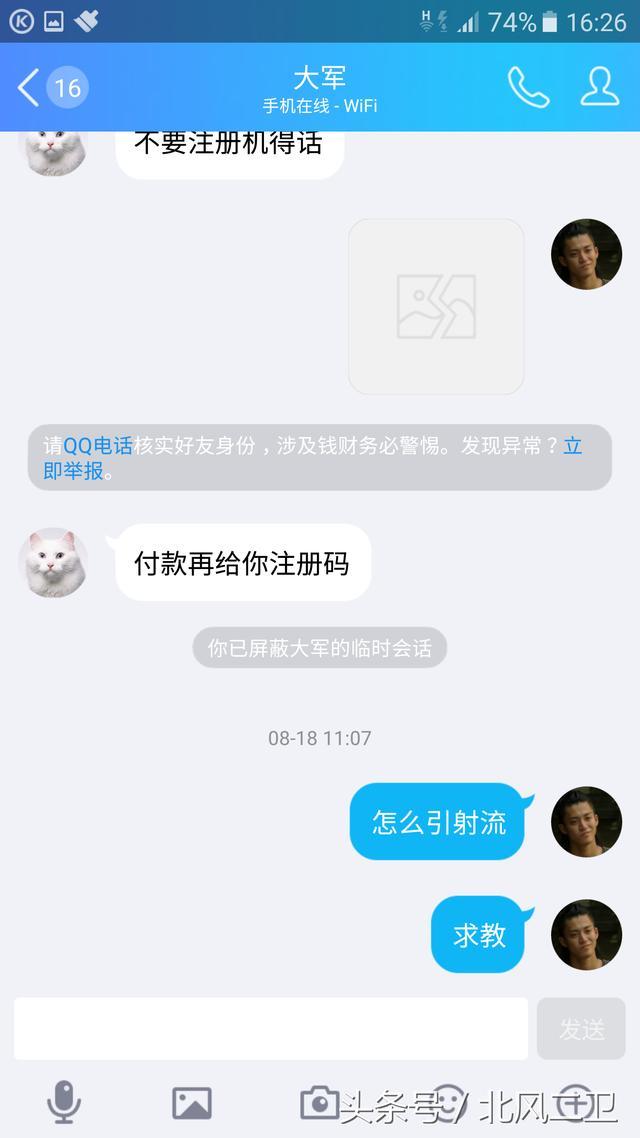The height and width of the screenshot is (1138, 640).
Task: Attach a picture from gallery
Action: click(x=191, y=1102)
